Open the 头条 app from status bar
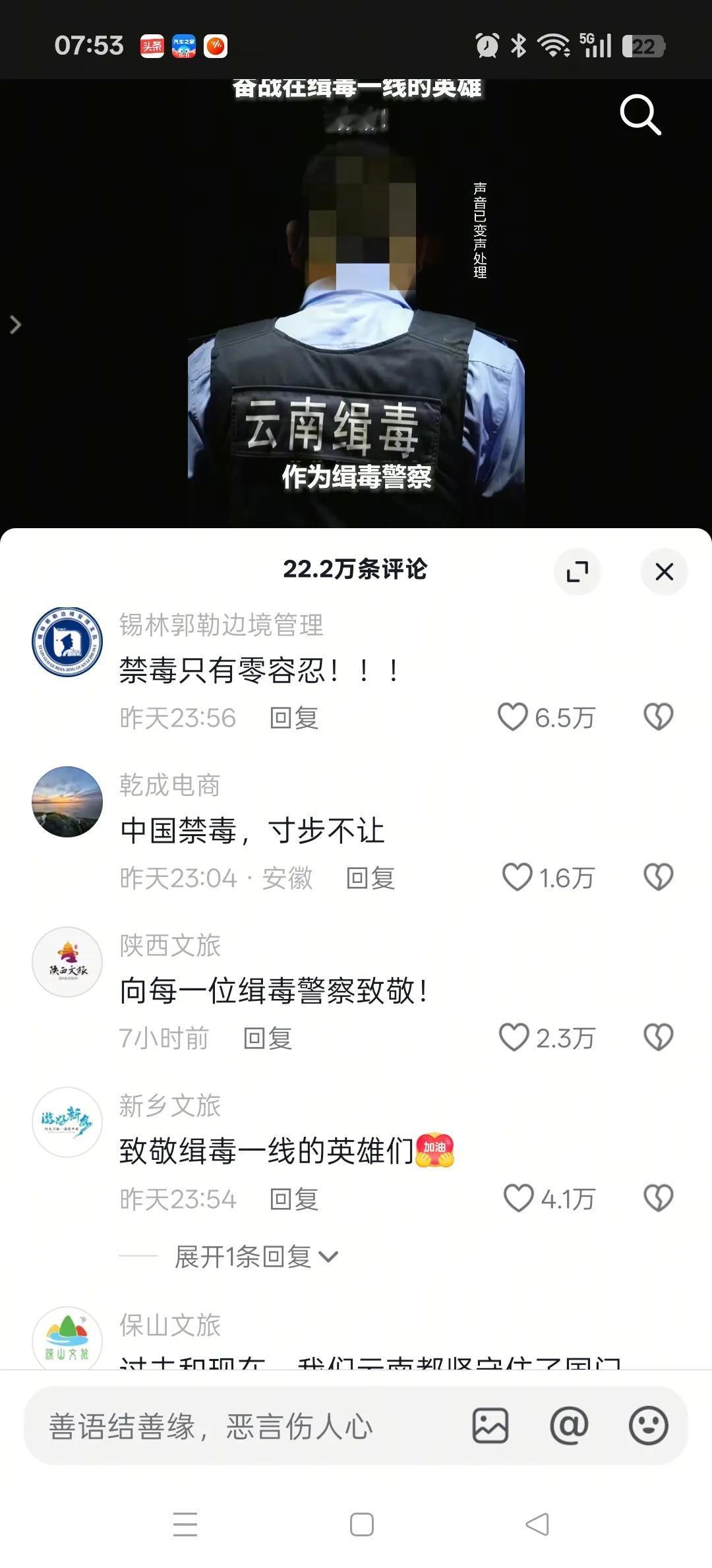This screenshot has height=1568, width=712. point(152,46)
